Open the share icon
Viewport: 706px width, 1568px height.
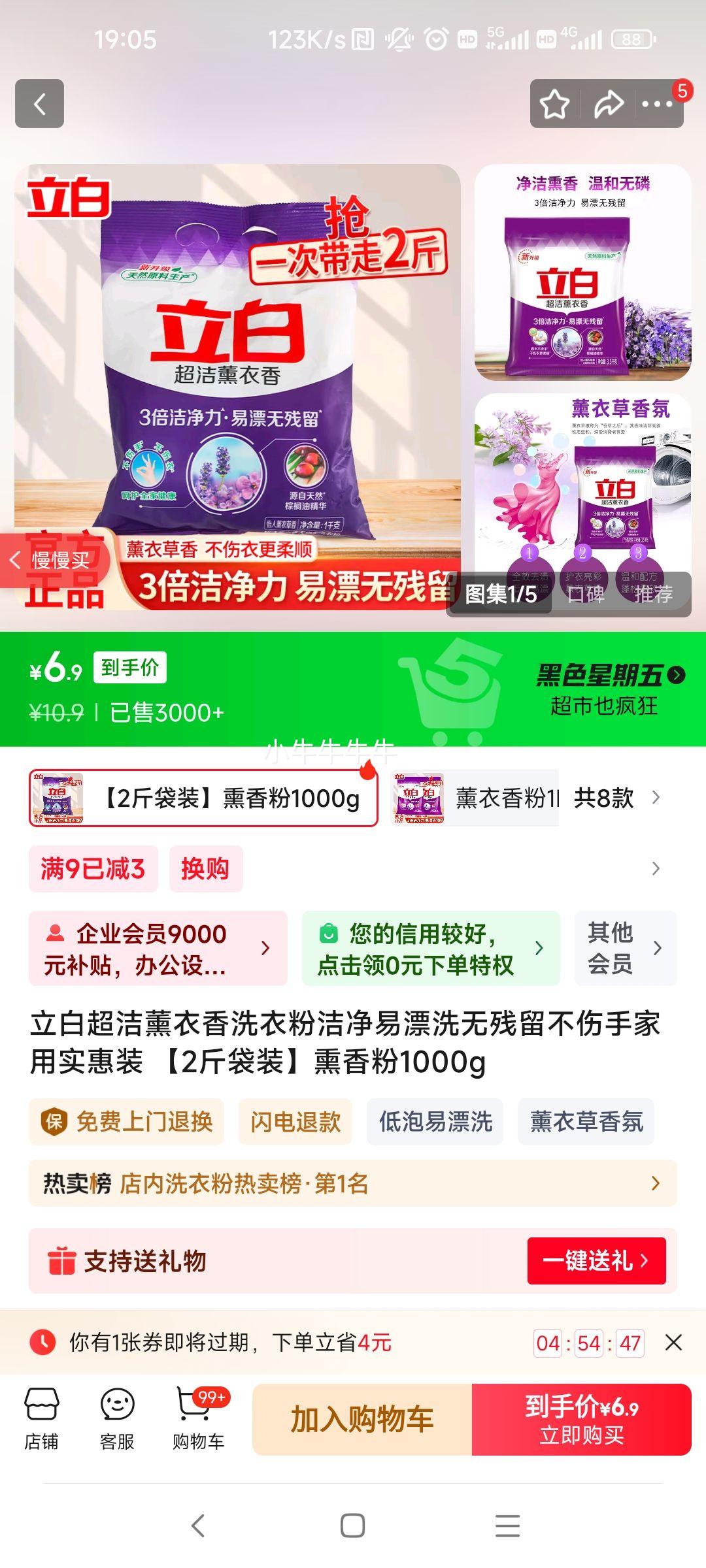[x=610, y=103]
